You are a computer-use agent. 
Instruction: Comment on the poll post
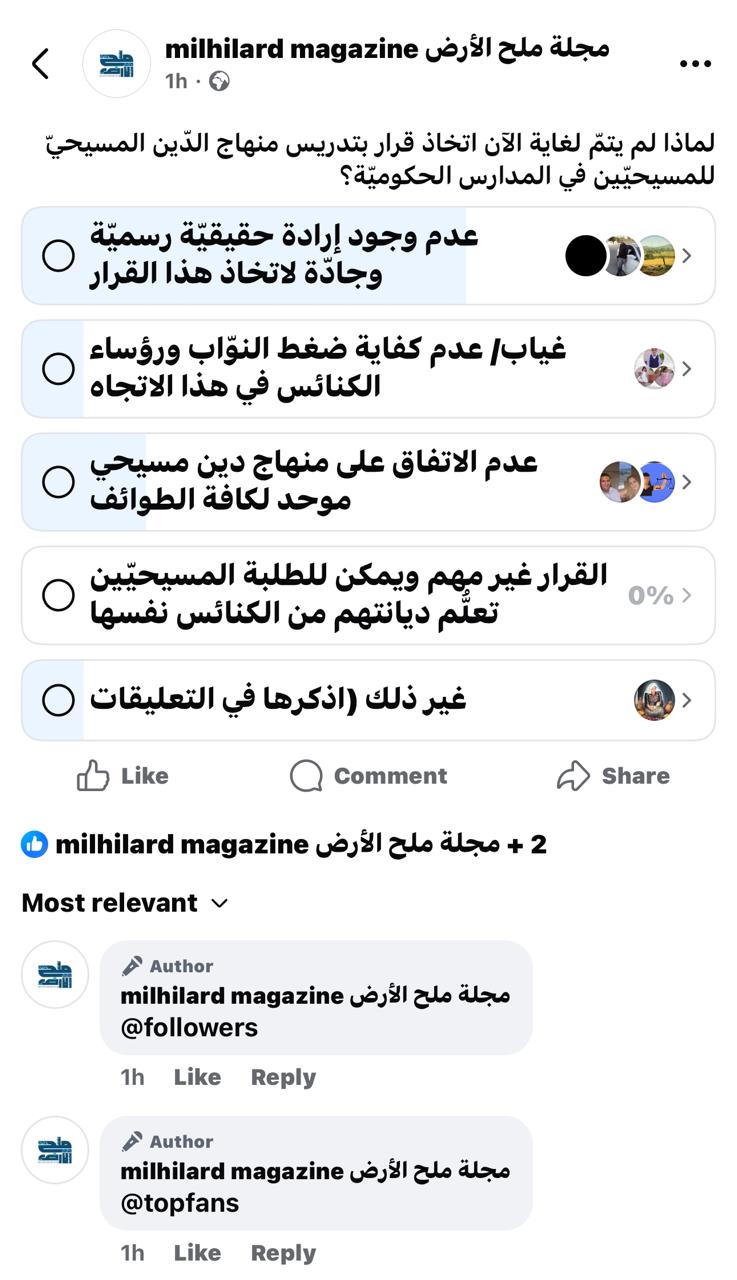[368, 776]
